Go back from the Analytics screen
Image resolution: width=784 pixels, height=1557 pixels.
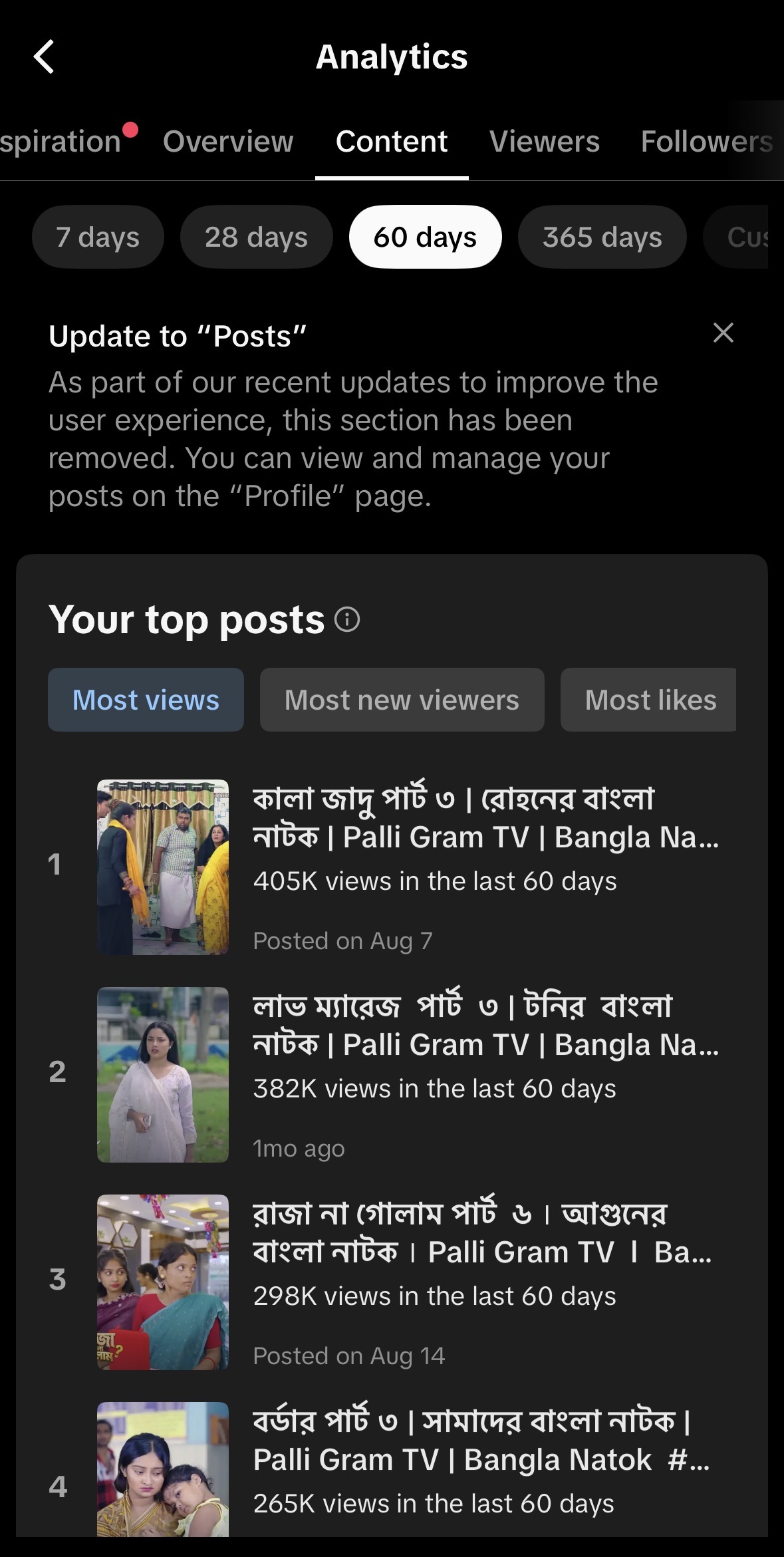coord(44,57)
